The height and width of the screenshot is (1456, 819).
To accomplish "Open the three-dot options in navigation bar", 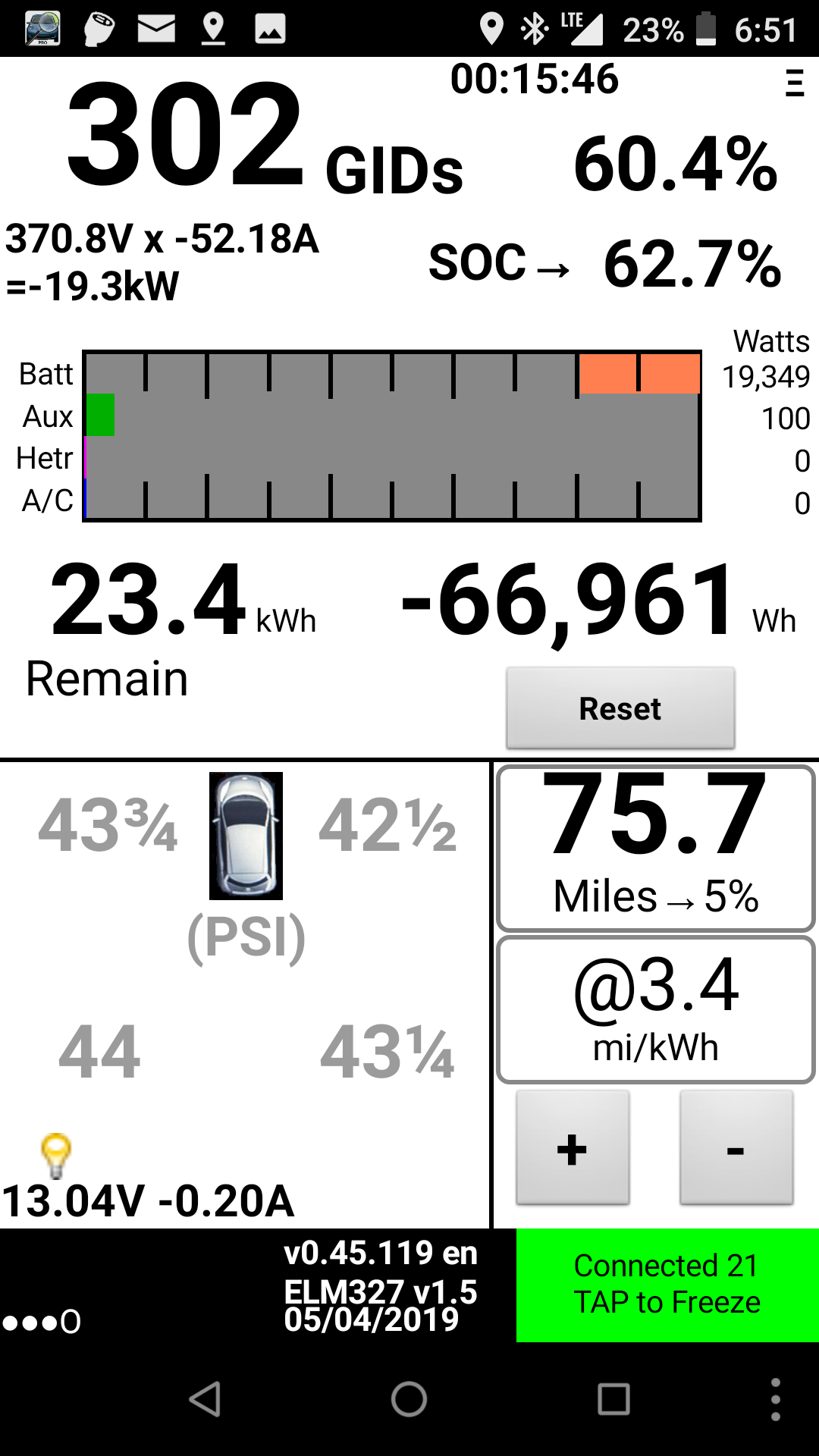I will (775, 1399).
